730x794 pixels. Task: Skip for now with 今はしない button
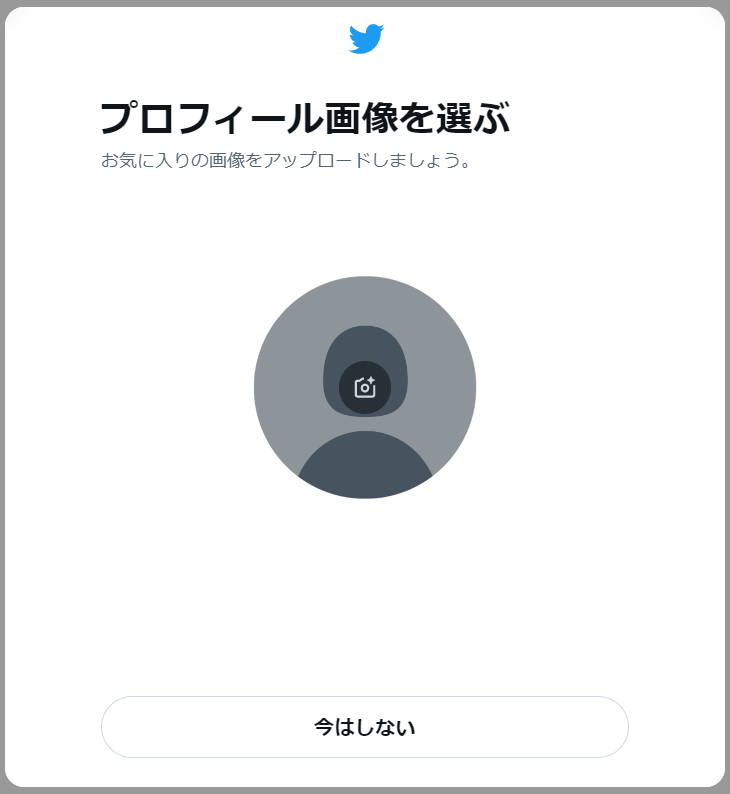(x=364, y=727)
